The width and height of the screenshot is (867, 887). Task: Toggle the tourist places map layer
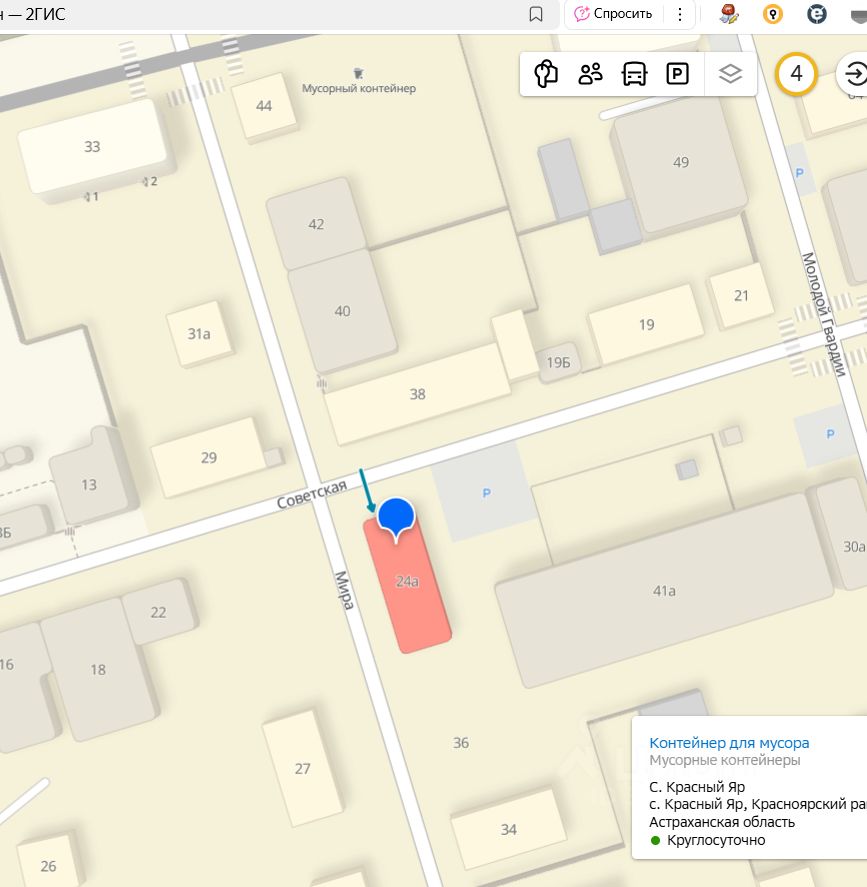546,74
